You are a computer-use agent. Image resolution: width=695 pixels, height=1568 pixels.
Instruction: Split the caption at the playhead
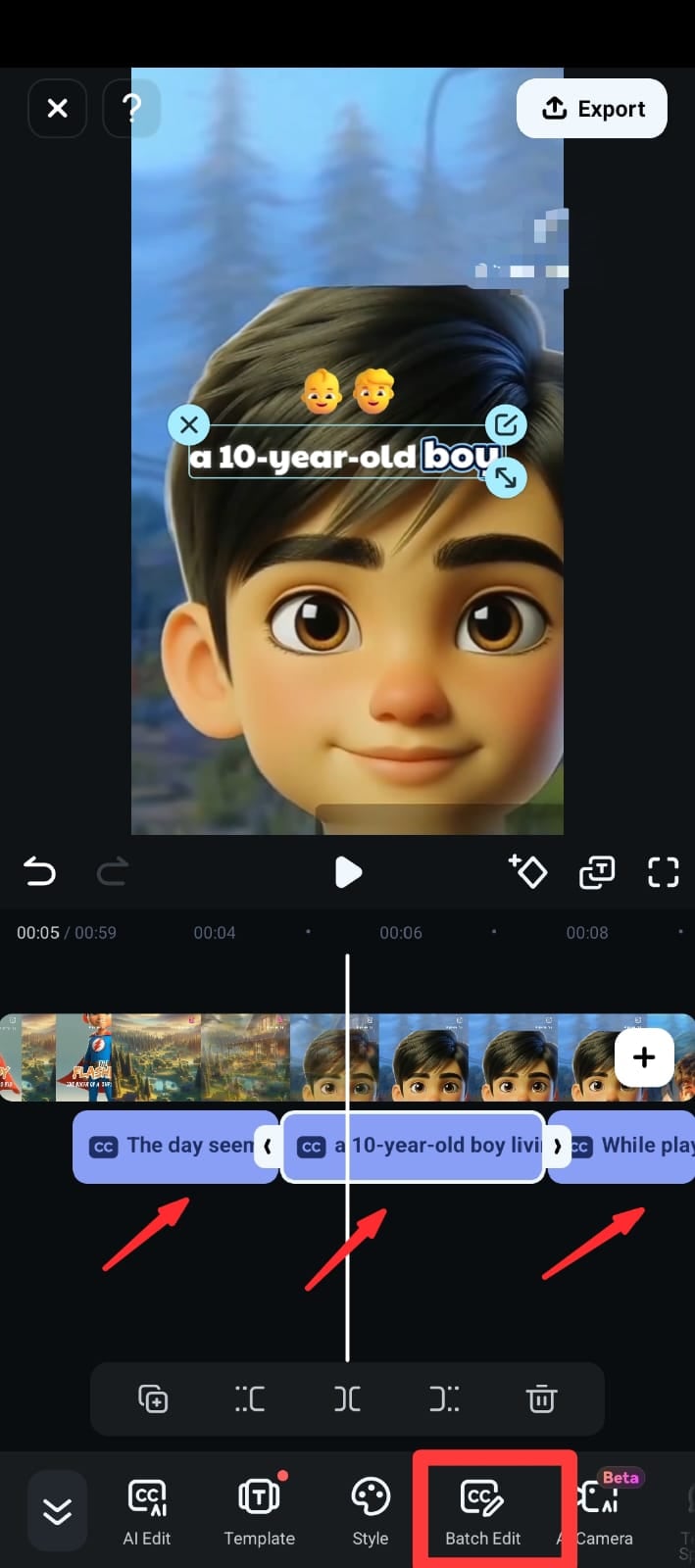coord(347,1398)
